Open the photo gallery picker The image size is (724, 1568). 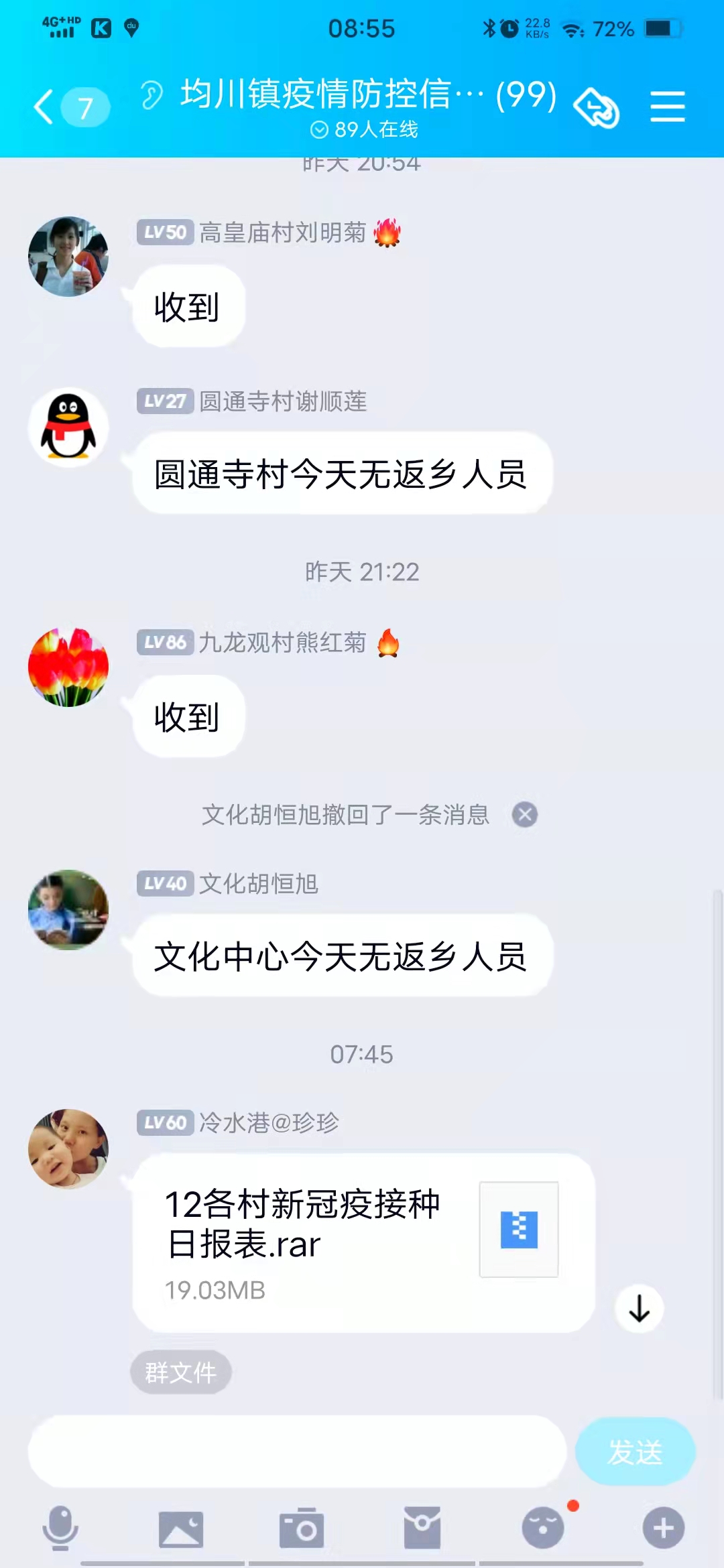point(181,1528)
